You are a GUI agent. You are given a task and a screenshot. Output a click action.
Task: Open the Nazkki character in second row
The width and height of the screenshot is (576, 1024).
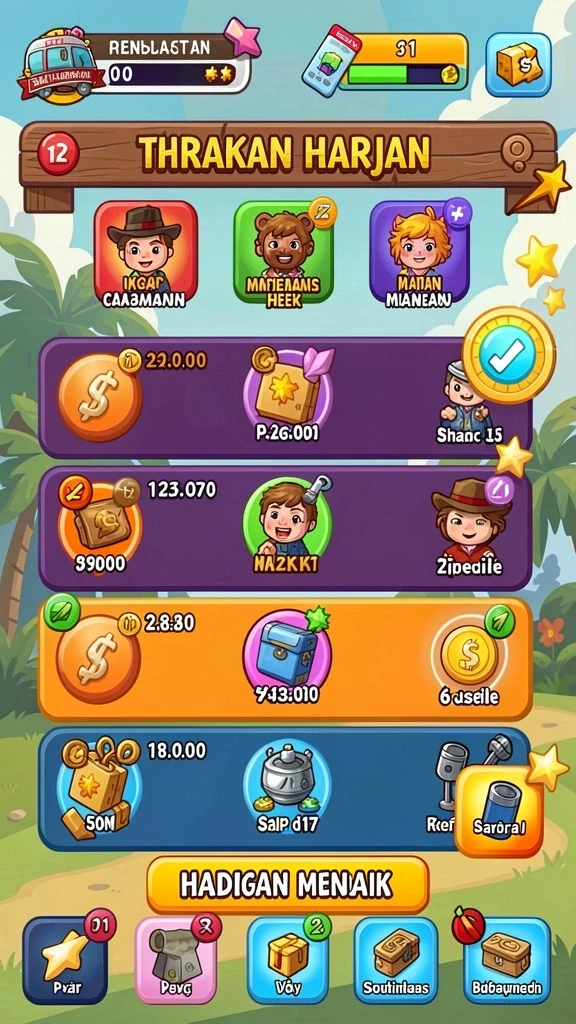click(287, 526)
